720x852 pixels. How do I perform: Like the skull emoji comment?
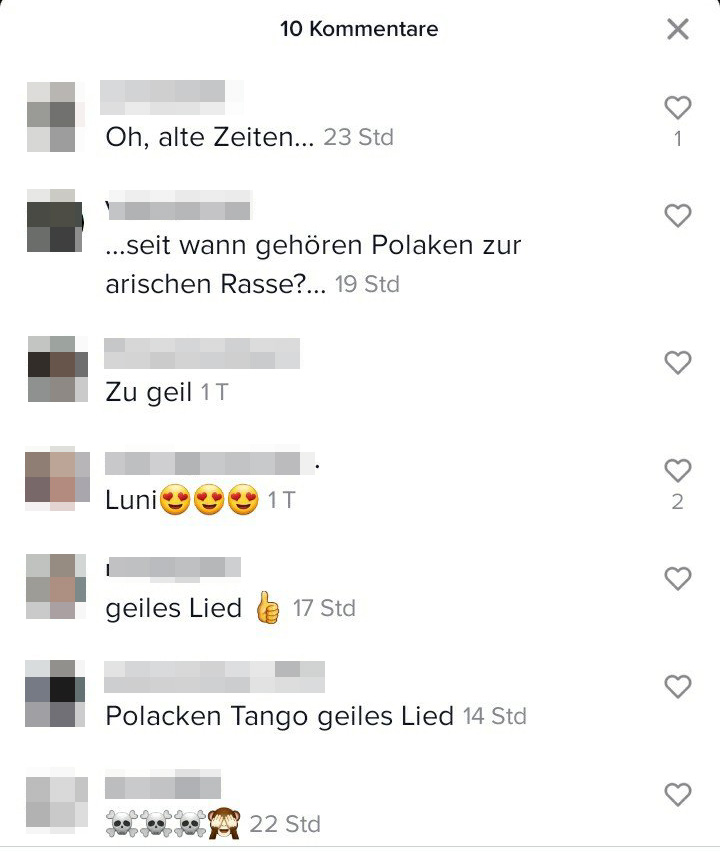(x=677, y=795)
